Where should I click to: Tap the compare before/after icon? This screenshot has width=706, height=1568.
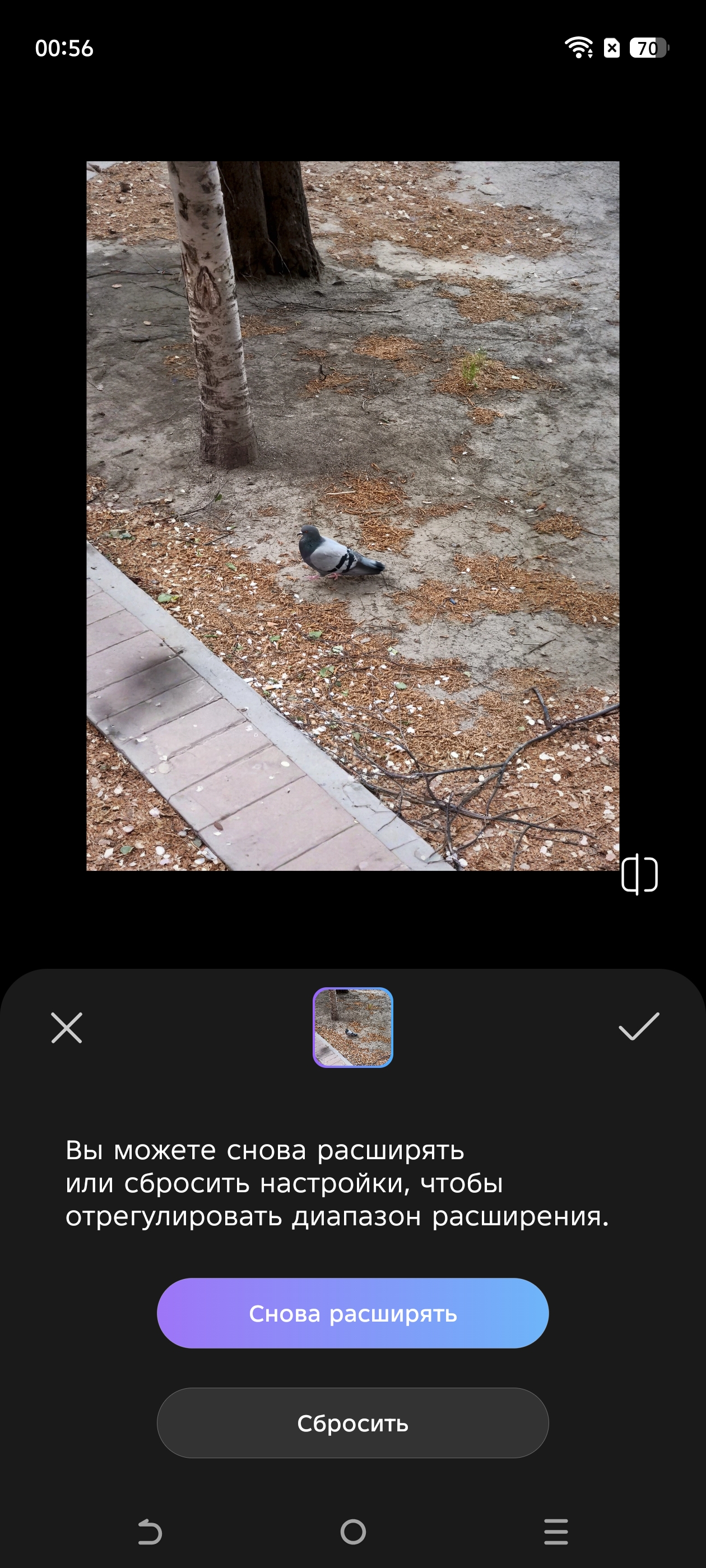[x=639, y=875]
